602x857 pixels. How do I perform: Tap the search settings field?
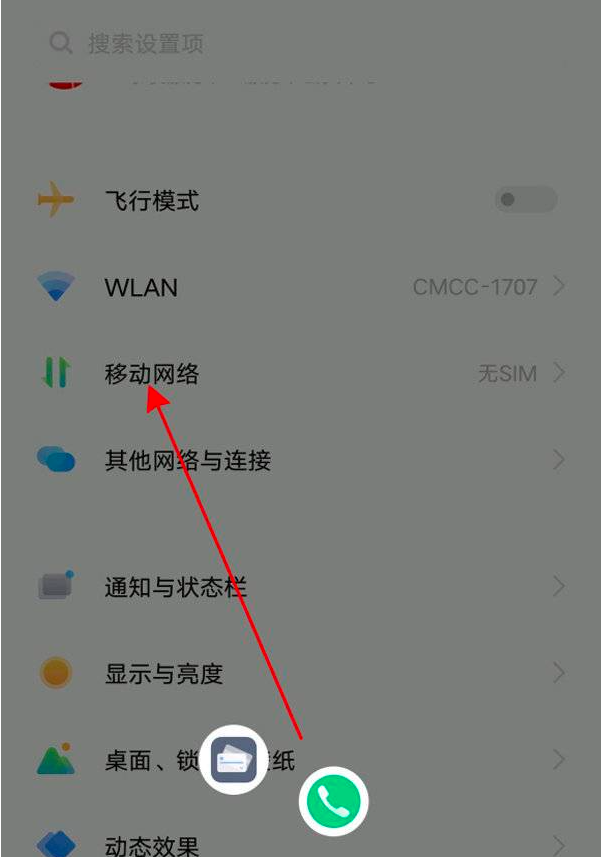click(x=300, y=44)
